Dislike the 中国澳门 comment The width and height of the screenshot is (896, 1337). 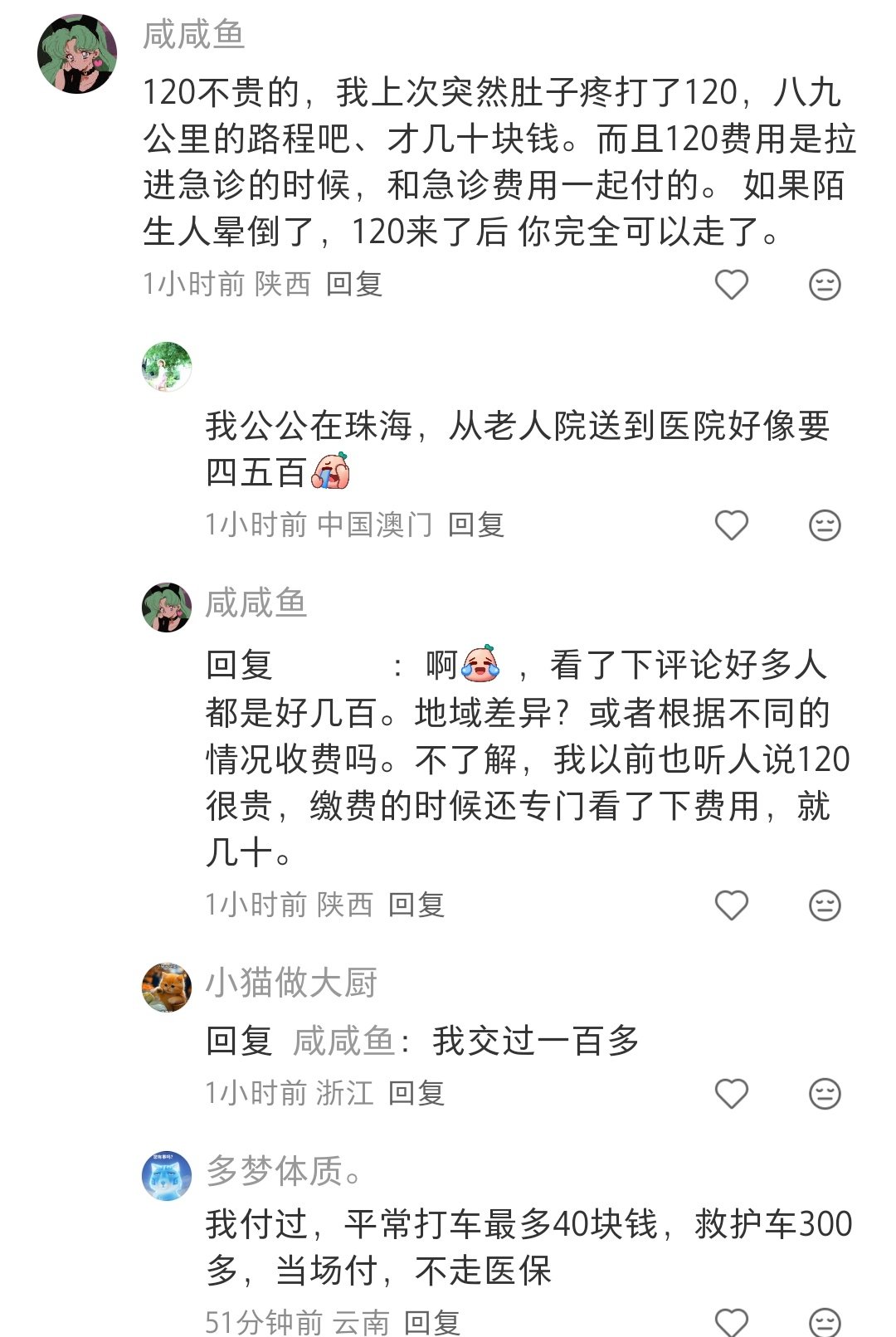824,525
